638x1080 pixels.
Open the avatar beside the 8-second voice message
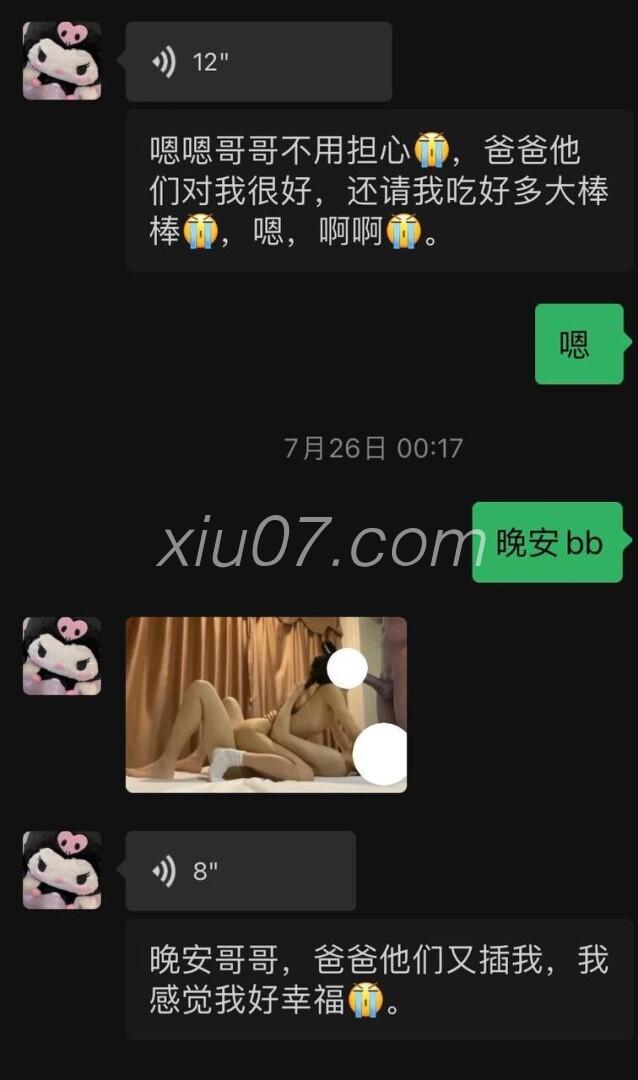pyautogui.click(x=62, y=870)
